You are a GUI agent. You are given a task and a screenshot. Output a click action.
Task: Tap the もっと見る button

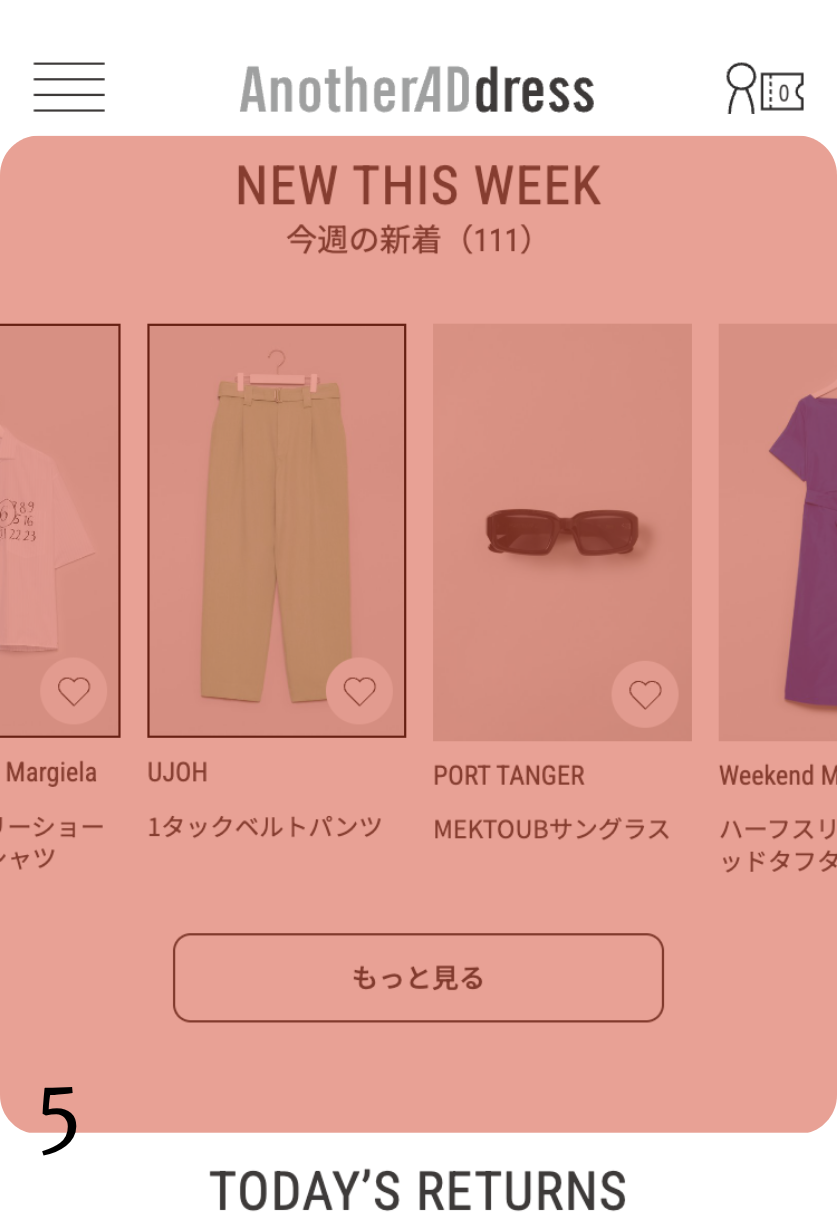click(418, 977)
